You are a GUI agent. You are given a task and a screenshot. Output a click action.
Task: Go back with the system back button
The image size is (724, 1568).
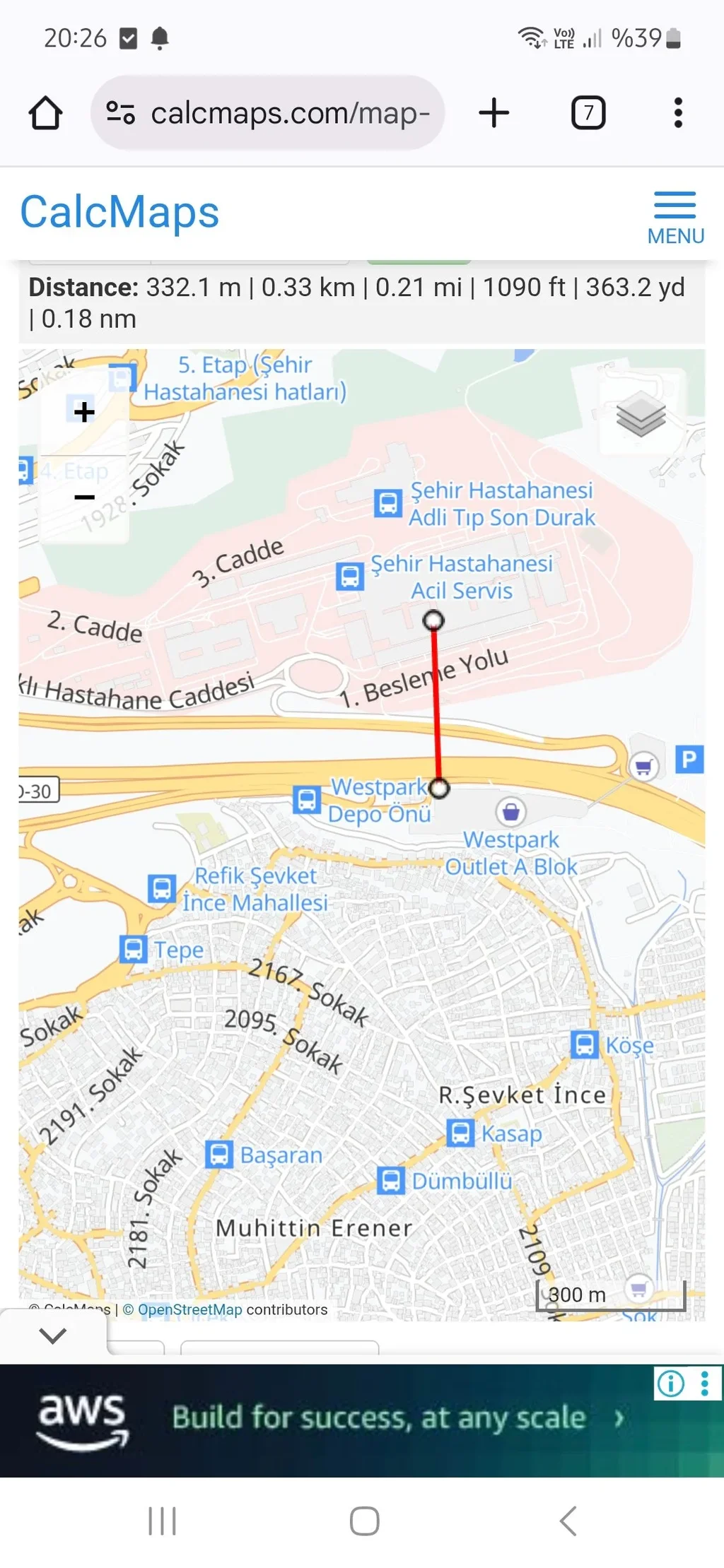[568, 1521]
